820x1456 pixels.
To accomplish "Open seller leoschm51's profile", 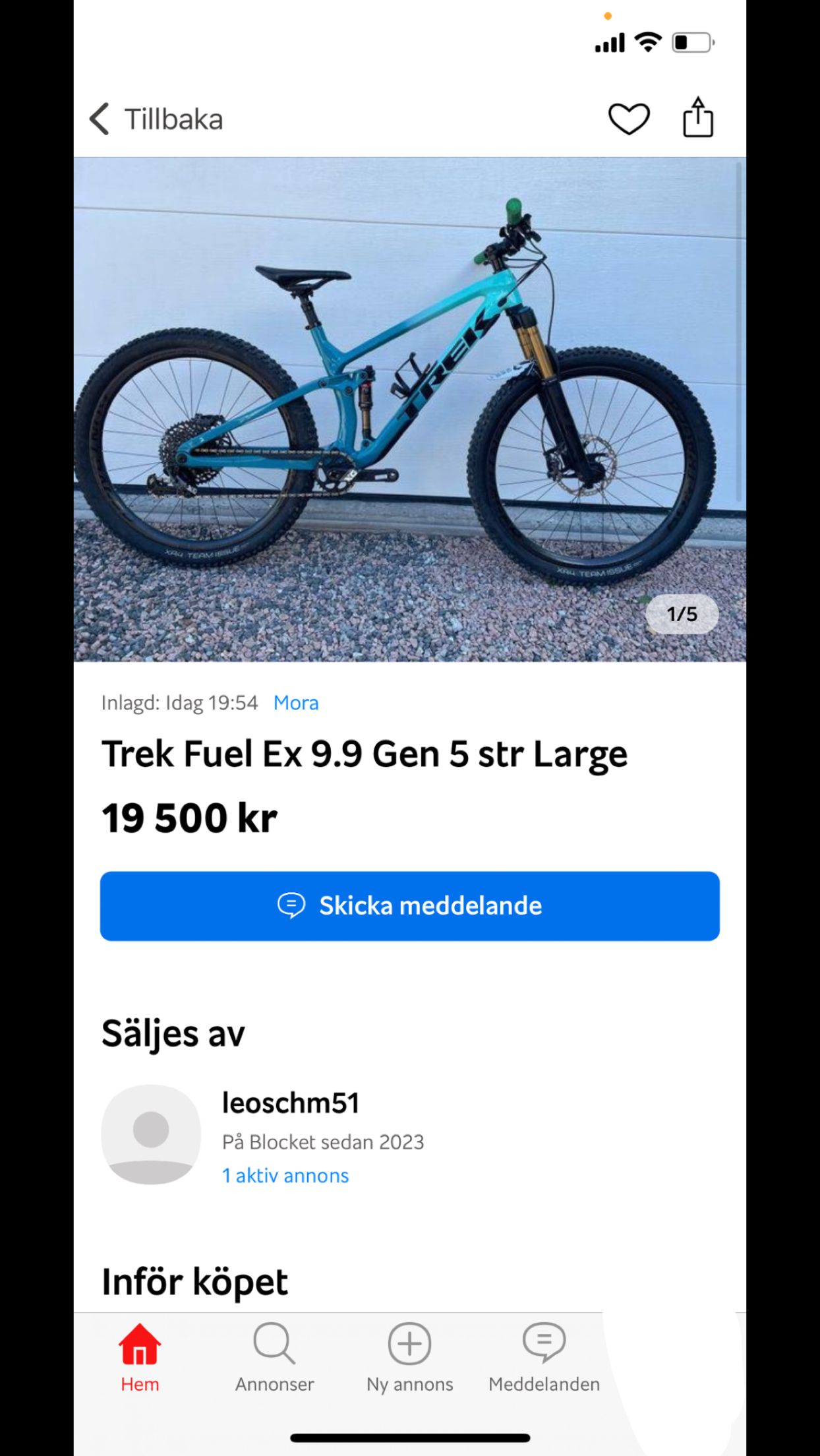I will pos(290,1103).
